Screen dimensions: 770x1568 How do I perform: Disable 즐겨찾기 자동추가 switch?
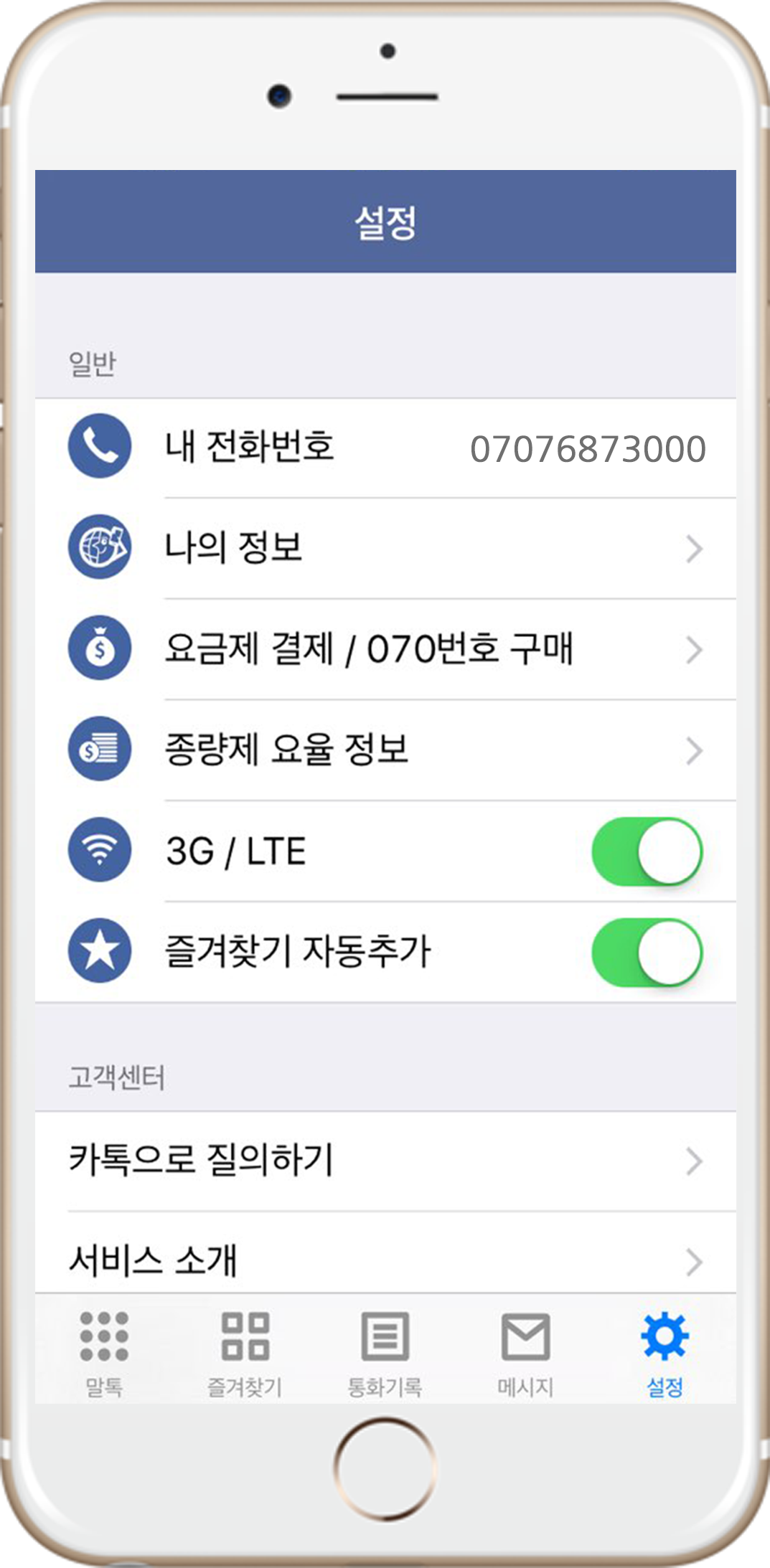[x=647, y=953]
